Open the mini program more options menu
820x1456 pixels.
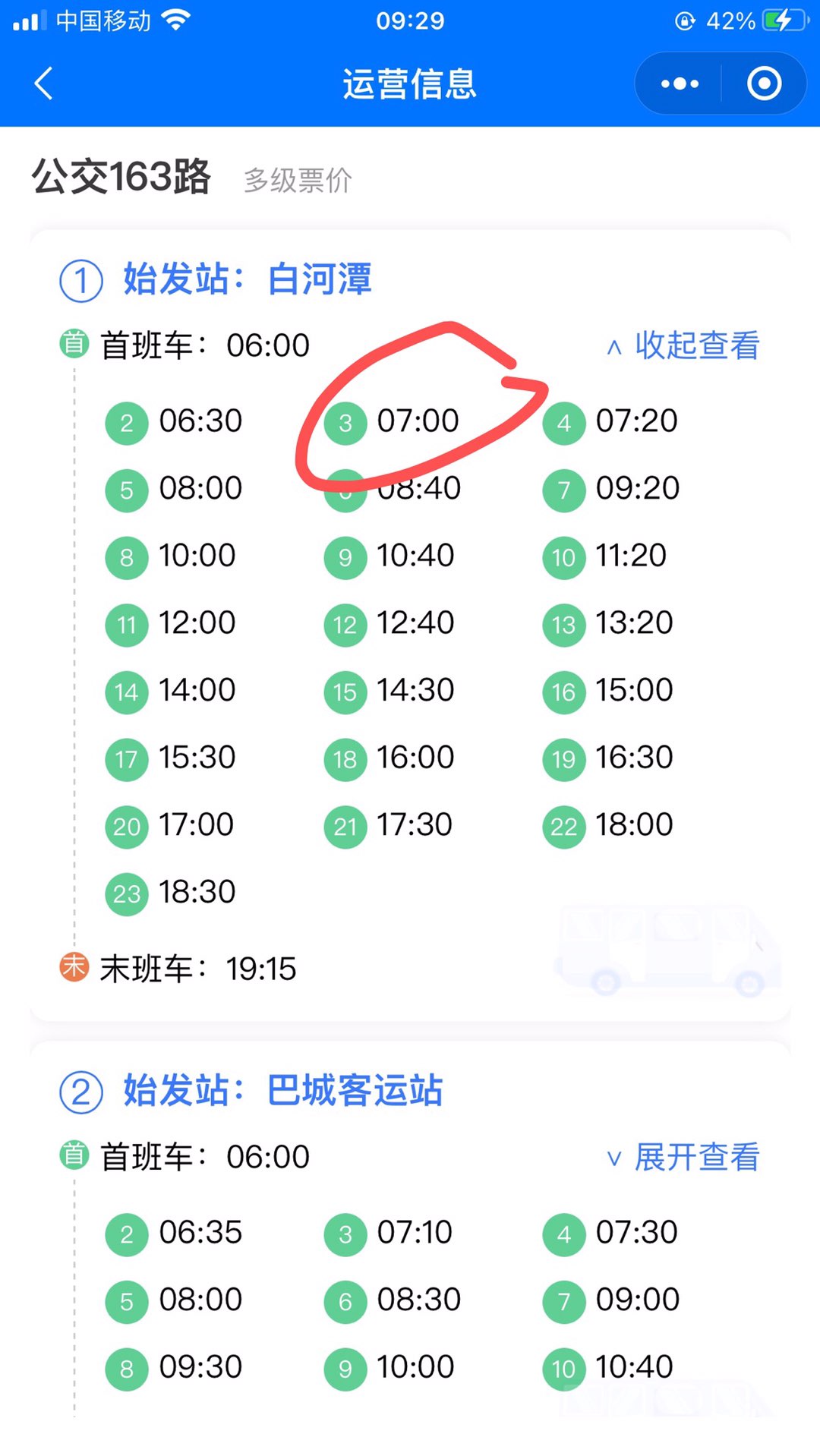680,84
